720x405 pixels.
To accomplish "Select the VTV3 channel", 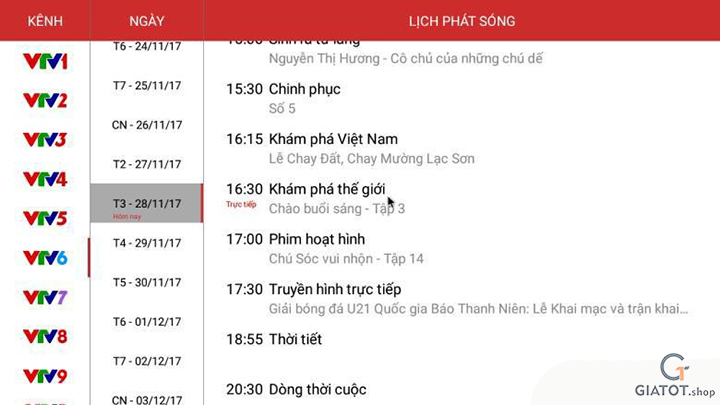I will (x=45, y=139).
